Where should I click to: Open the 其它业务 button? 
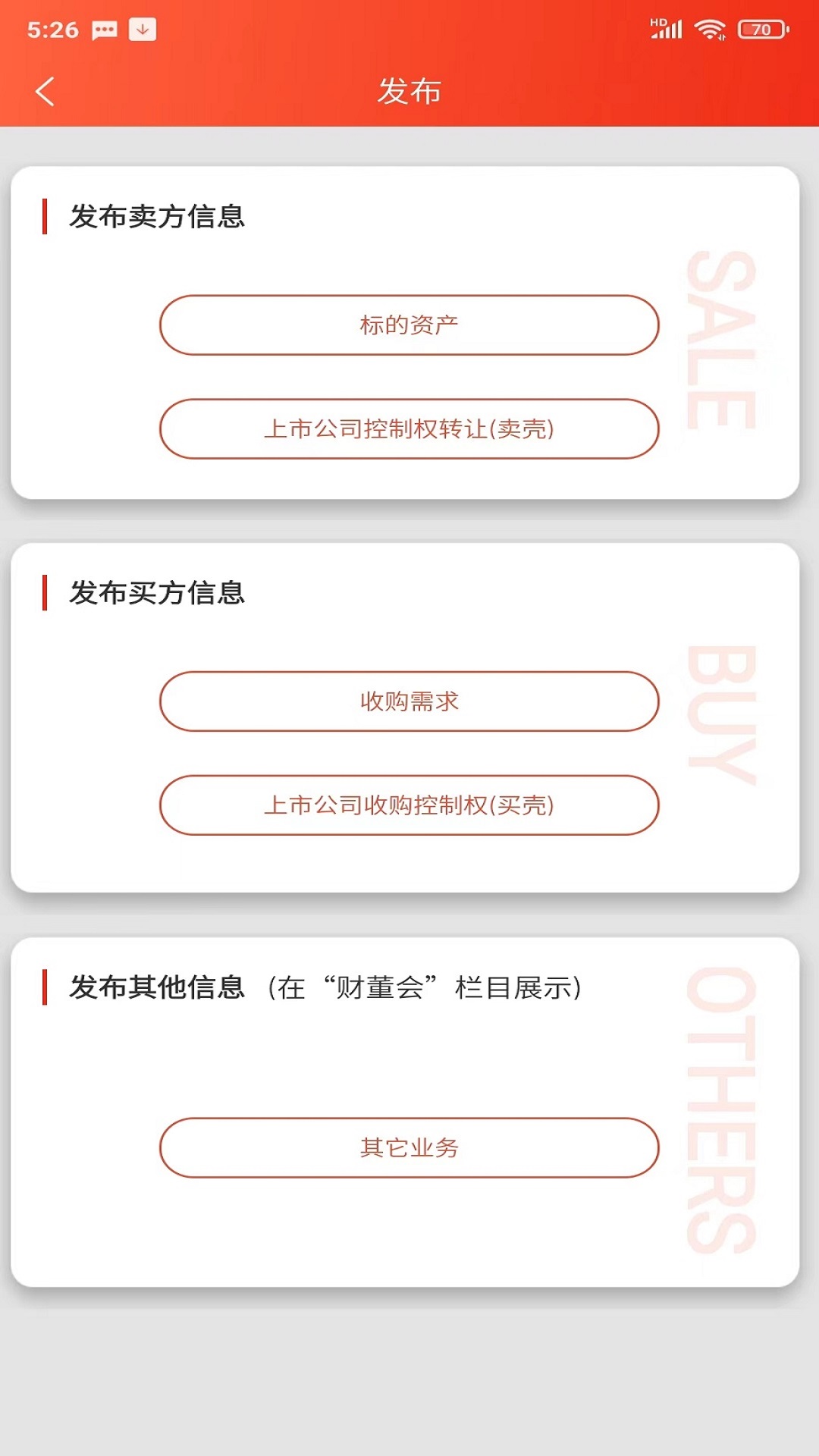coord(409,1147)
